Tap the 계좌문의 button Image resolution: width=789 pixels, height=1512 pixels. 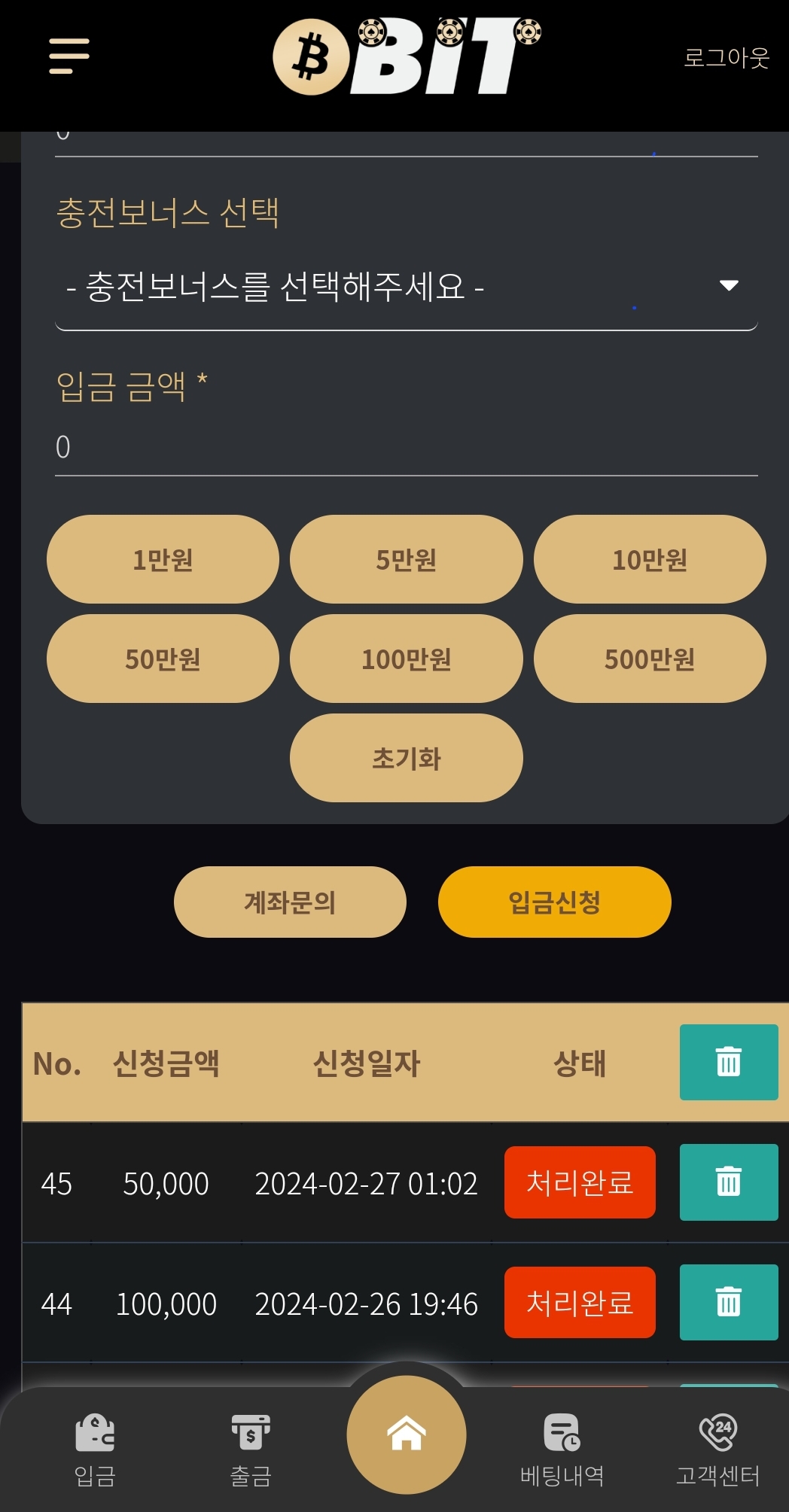[x=290, y=902]
